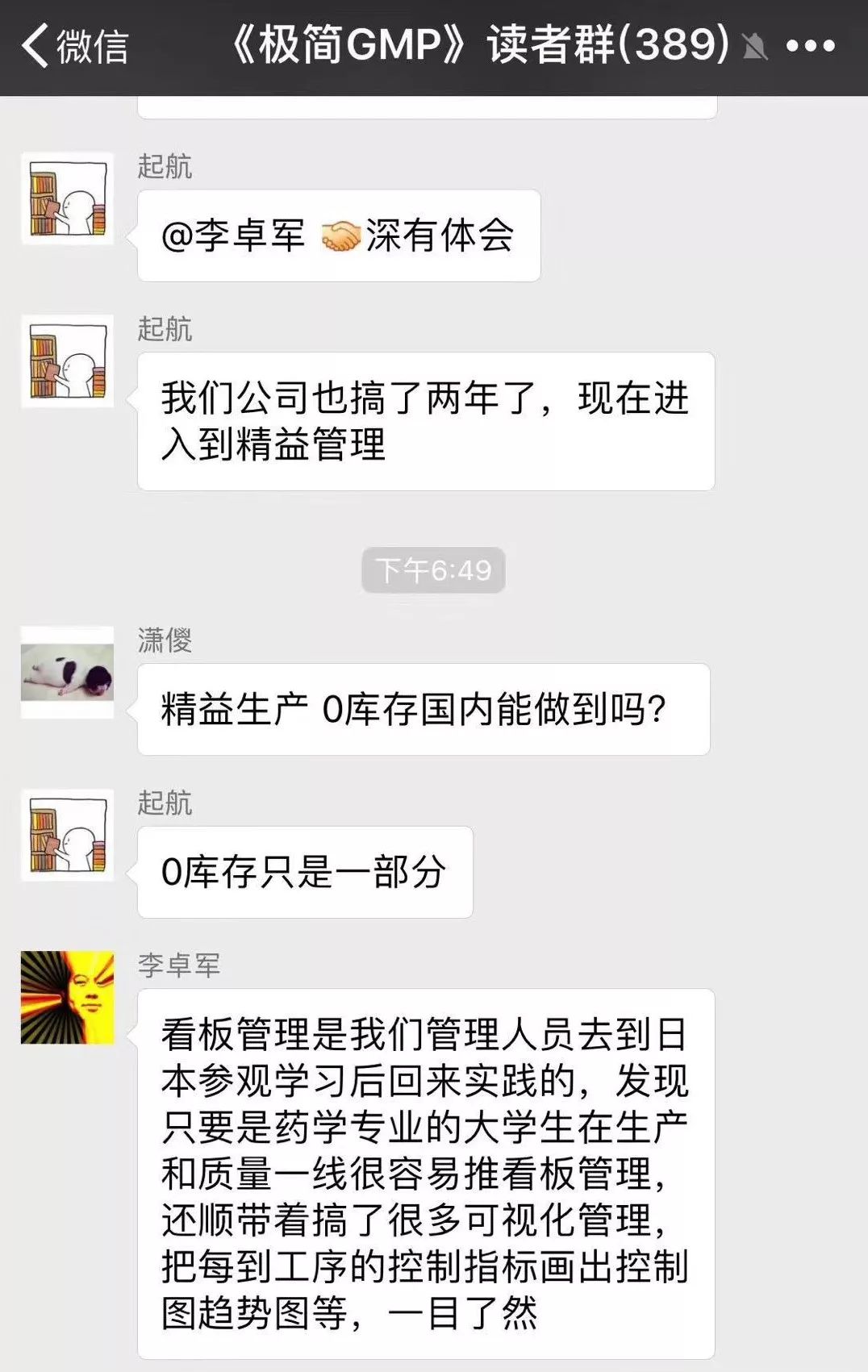Open group details via three-dot menu
Image resolution: width=868 pixels, height=1372 pixels.
[x=810, y=46]
